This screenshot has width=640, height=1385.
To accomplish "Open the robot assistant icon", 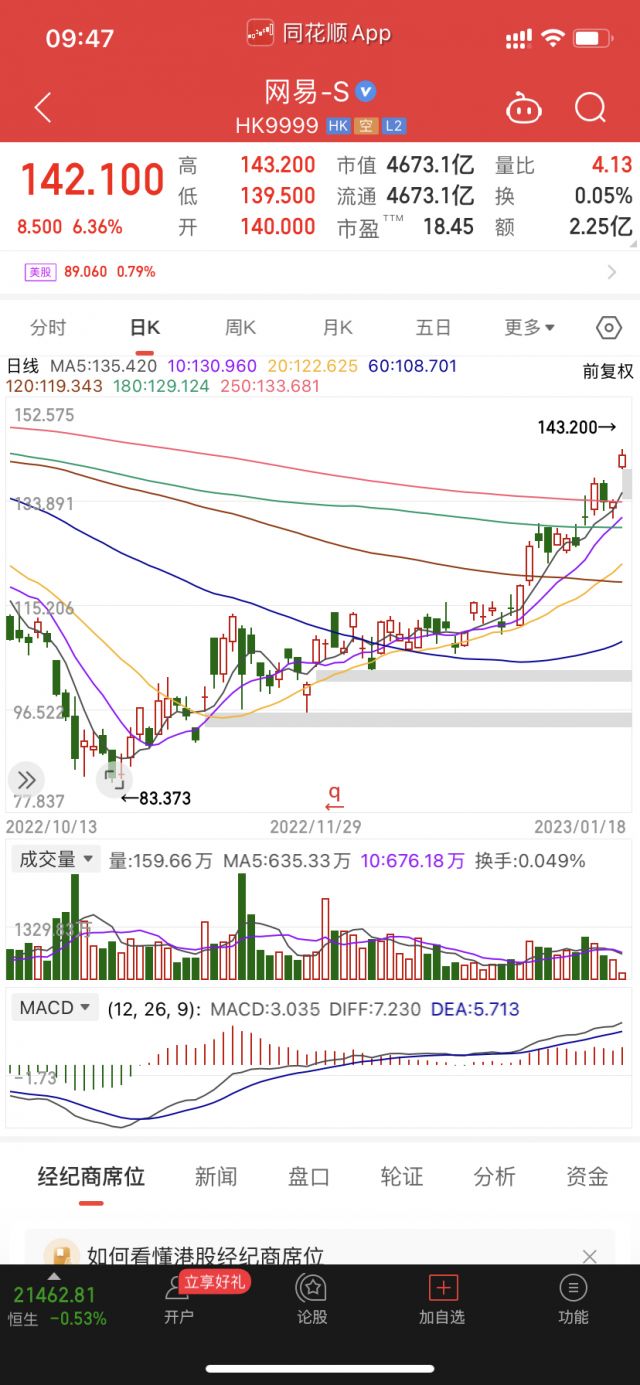I will pyautogui.click(x=523, y=108).
